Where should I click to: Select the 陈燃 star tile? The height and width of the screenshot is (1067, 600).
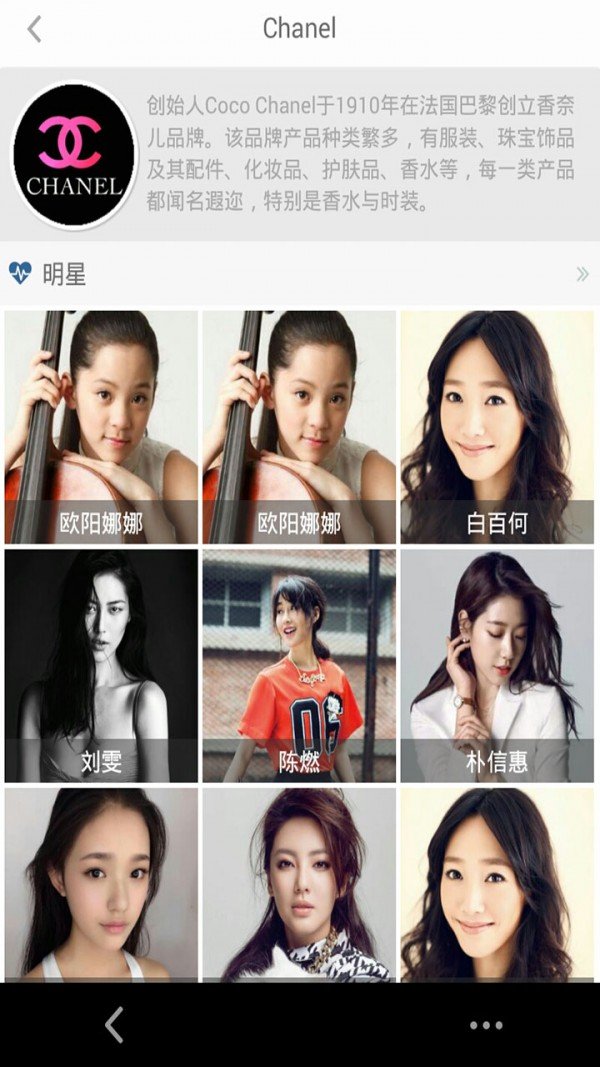(x=299, y=665)
